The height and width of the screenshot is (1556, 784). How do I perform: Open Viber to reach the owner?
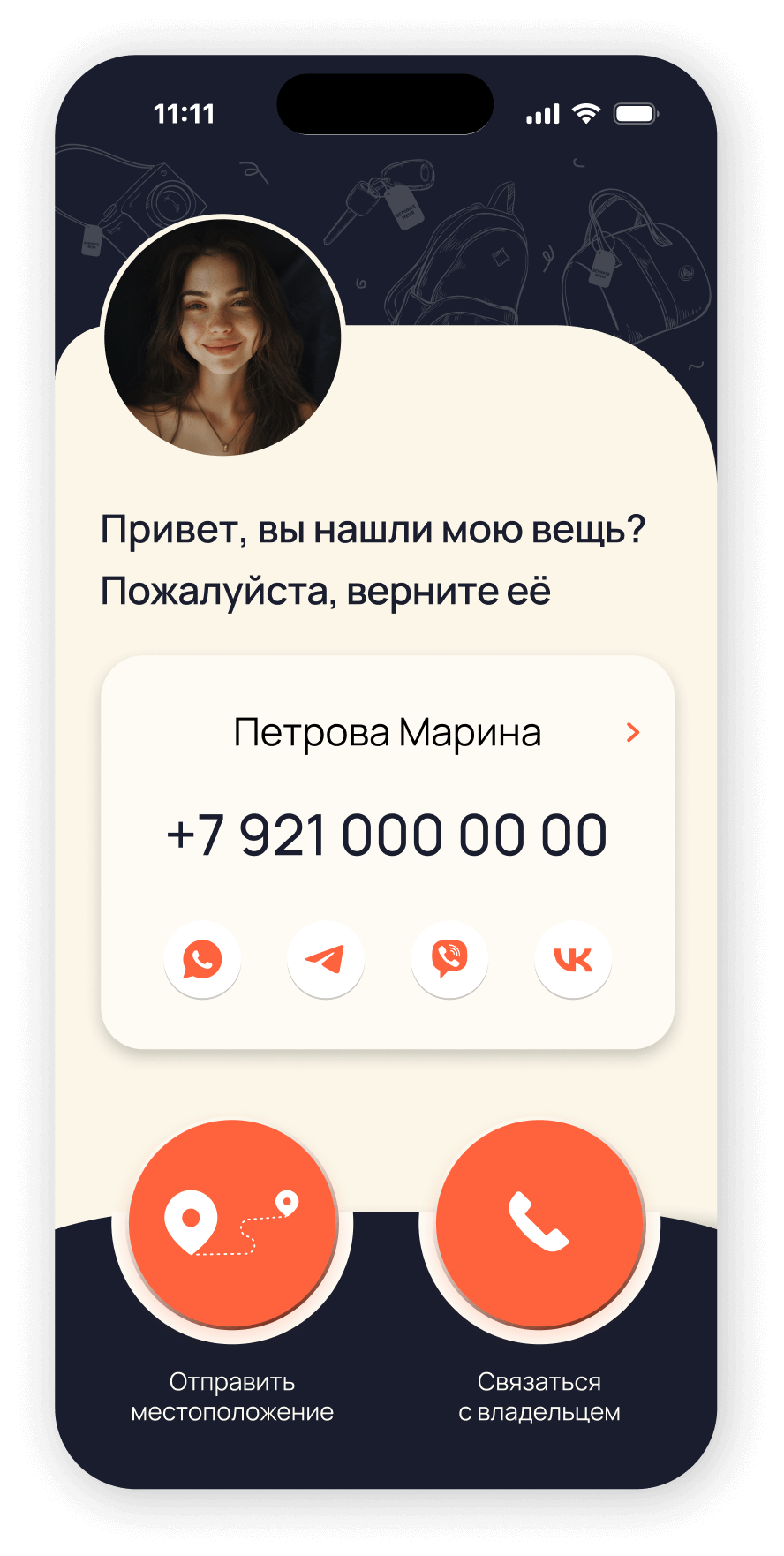click(449, 959)
